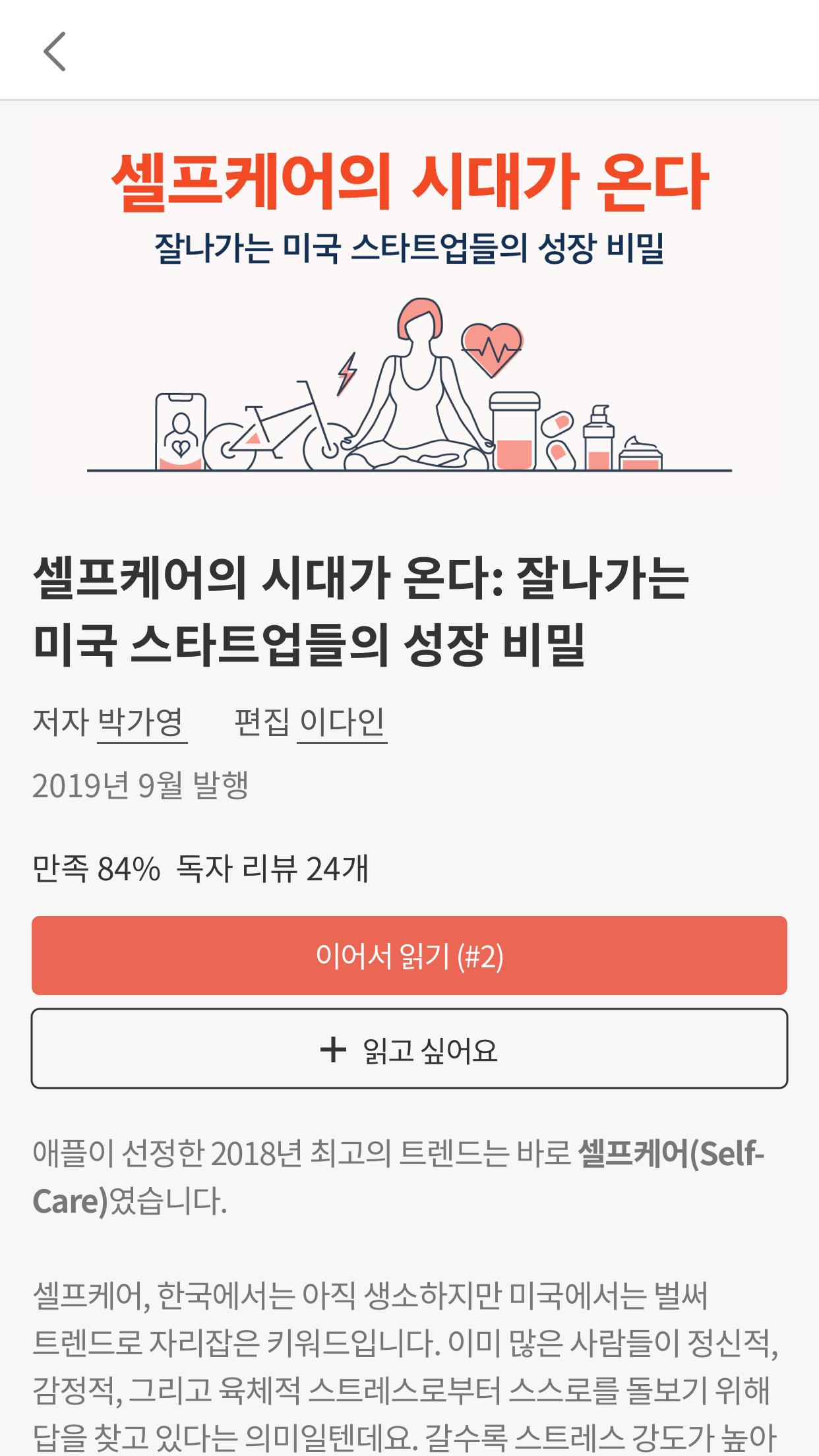Open editor 이다인's profile link
819x1456 pixels.
(342, 722)
